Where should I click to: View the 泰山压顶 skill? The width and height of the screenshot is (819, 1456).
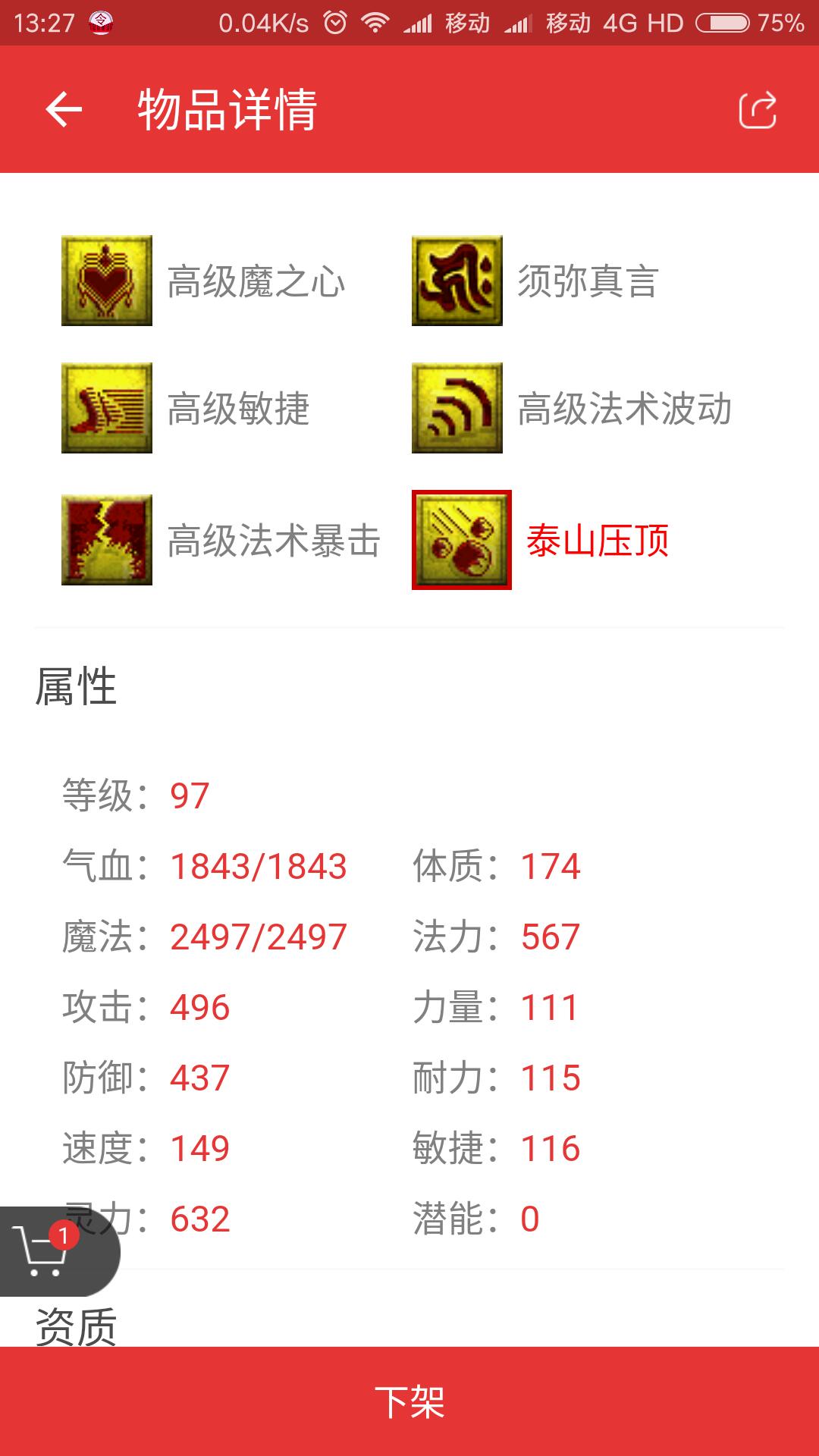[462, 540]
